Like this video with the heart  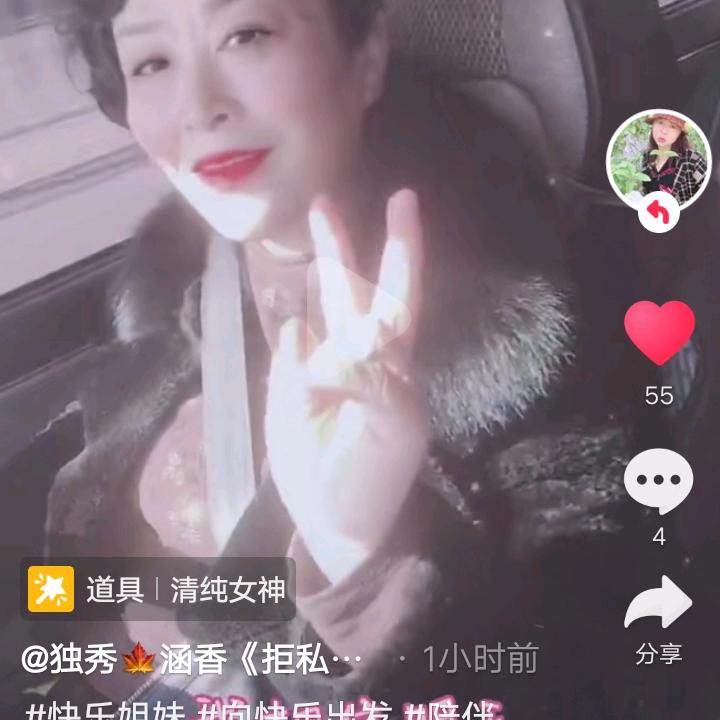pos(659,333)
